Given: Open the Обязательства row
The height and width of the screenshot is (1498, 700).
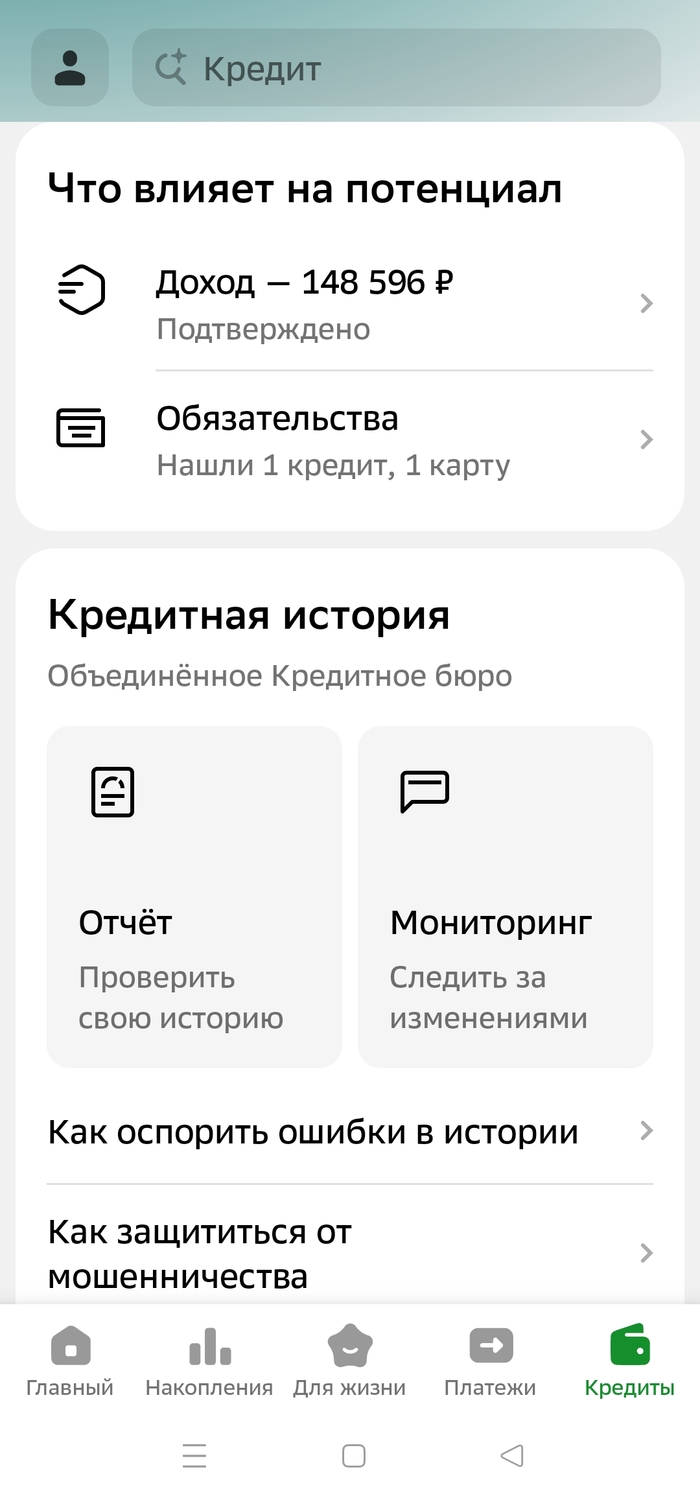Looking at the screenshot, I should [x=350, y=440].
